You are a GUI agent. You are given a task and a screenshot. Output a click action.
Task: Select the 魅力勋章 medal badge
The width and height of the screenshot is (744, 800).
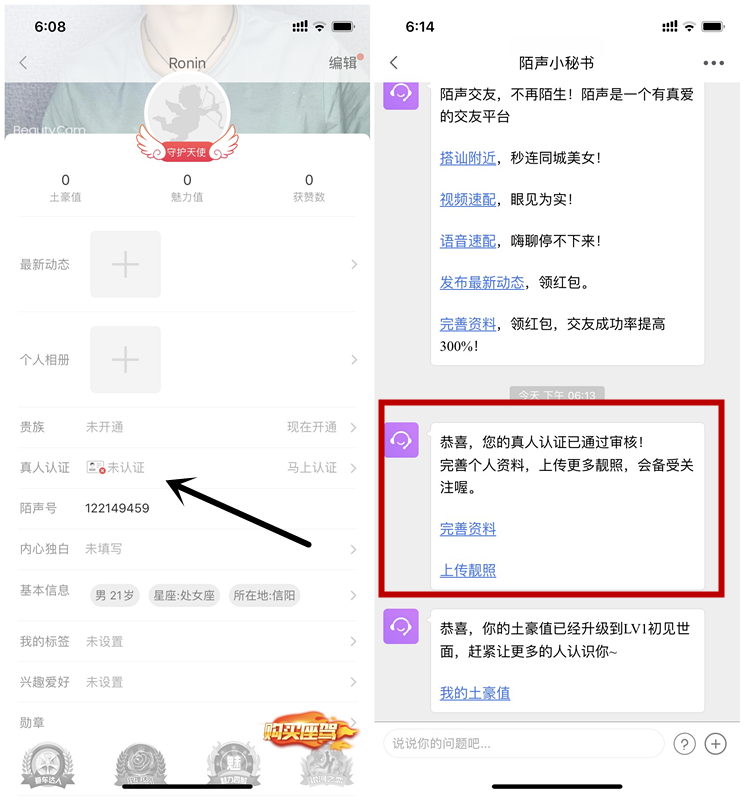pos(232,765)
